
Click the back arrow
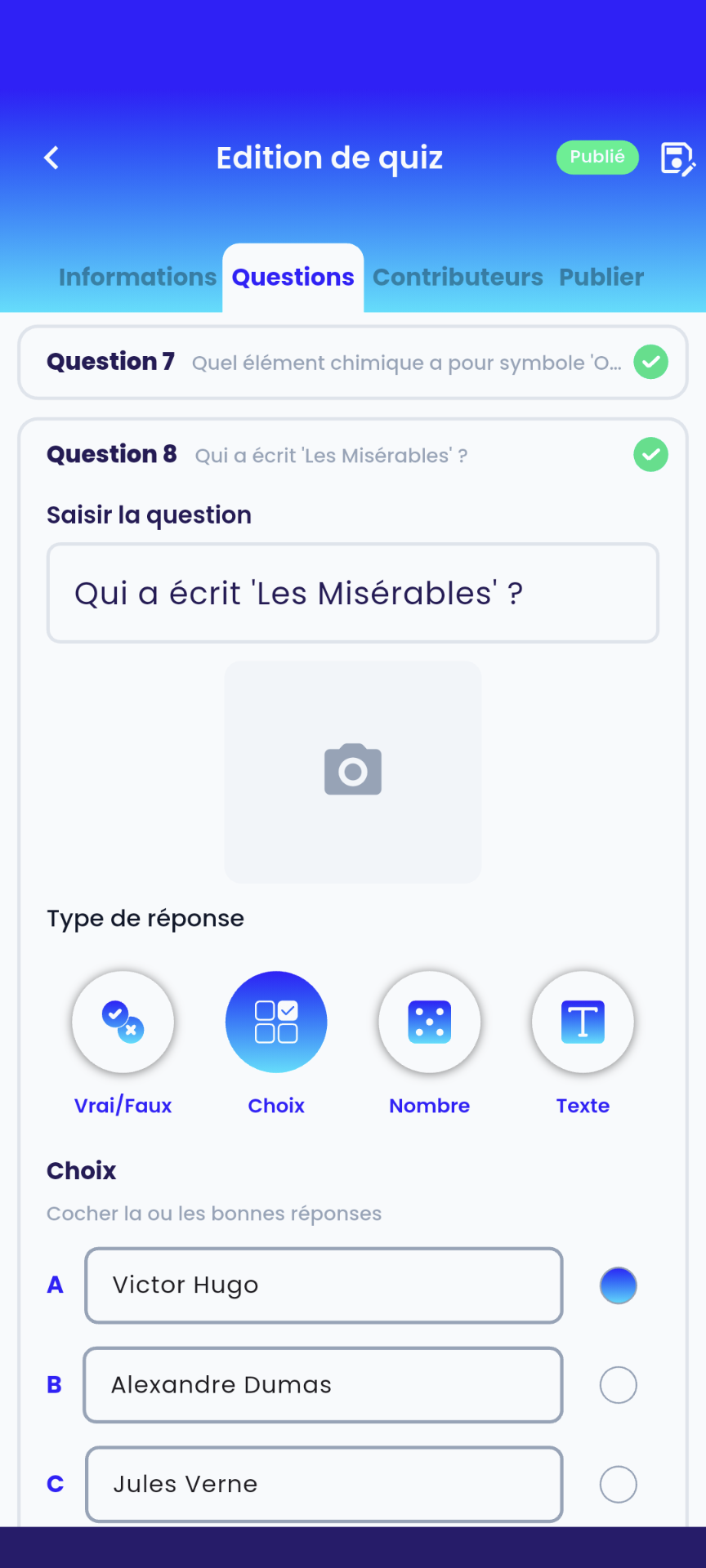coord(51,158)
